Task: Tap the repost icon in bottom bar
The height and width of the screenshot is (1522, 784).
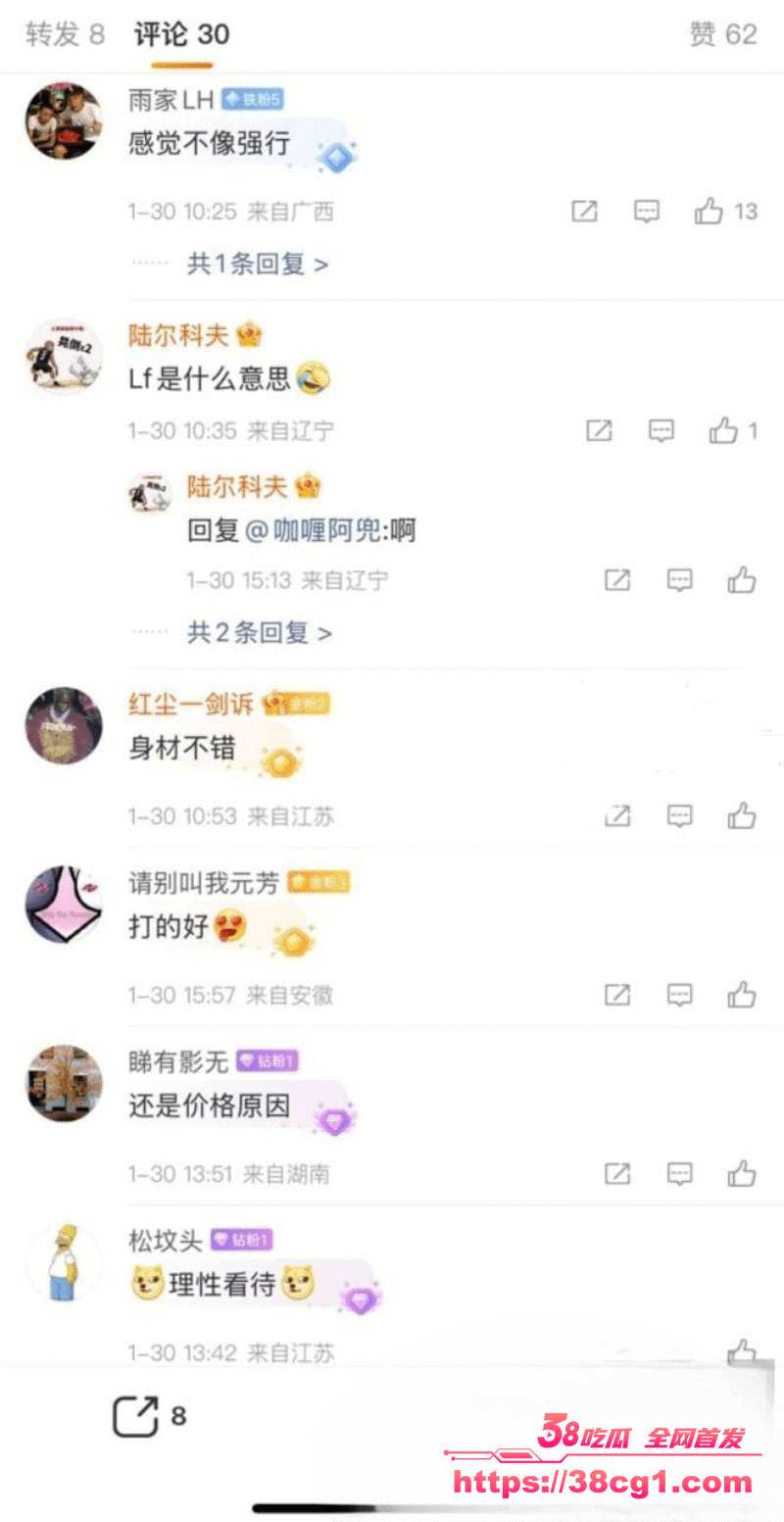Action: coord(135,1416)
